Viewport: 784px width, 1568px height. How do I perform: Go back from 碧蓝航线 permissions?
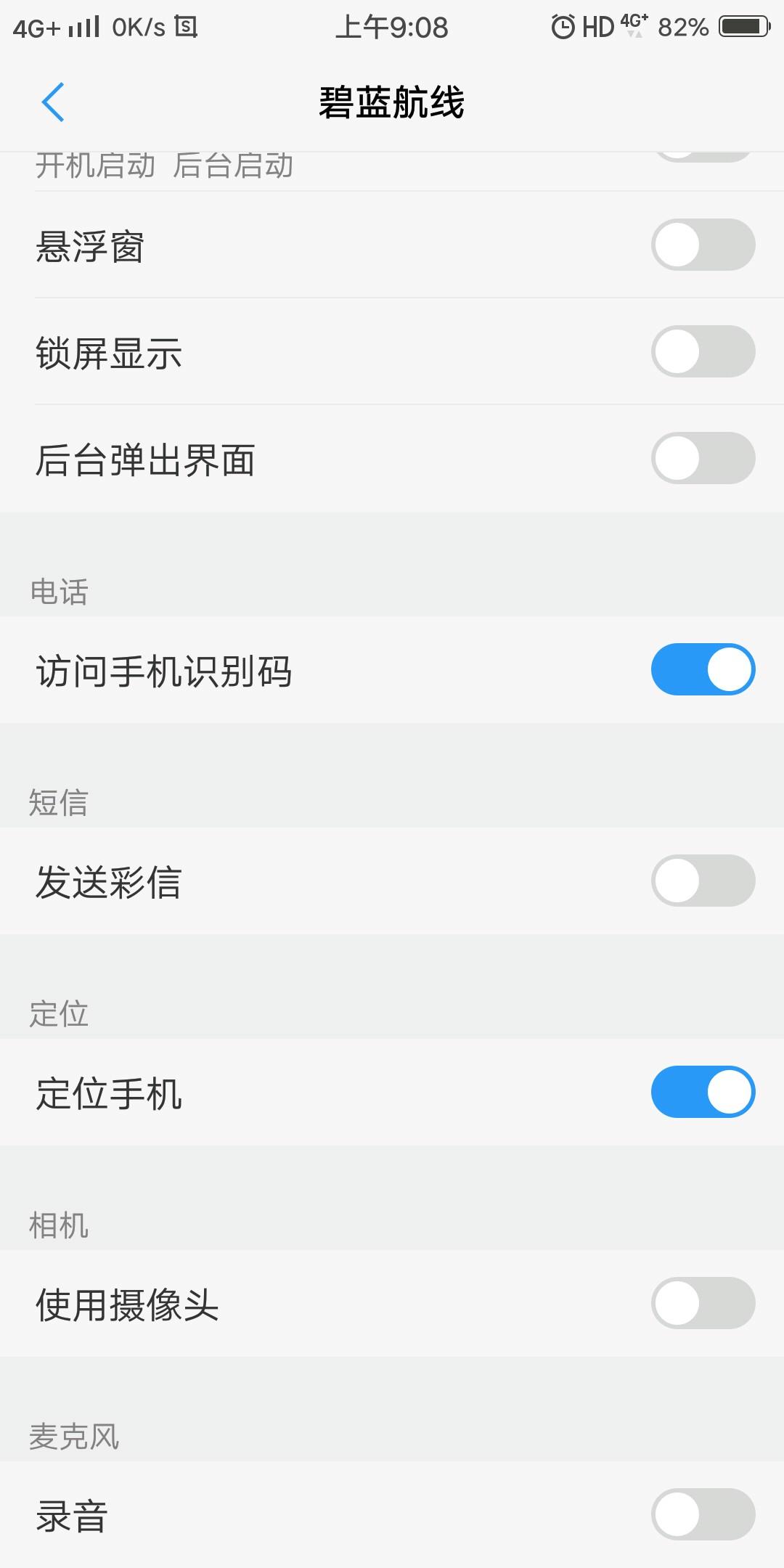coord(53,102)
